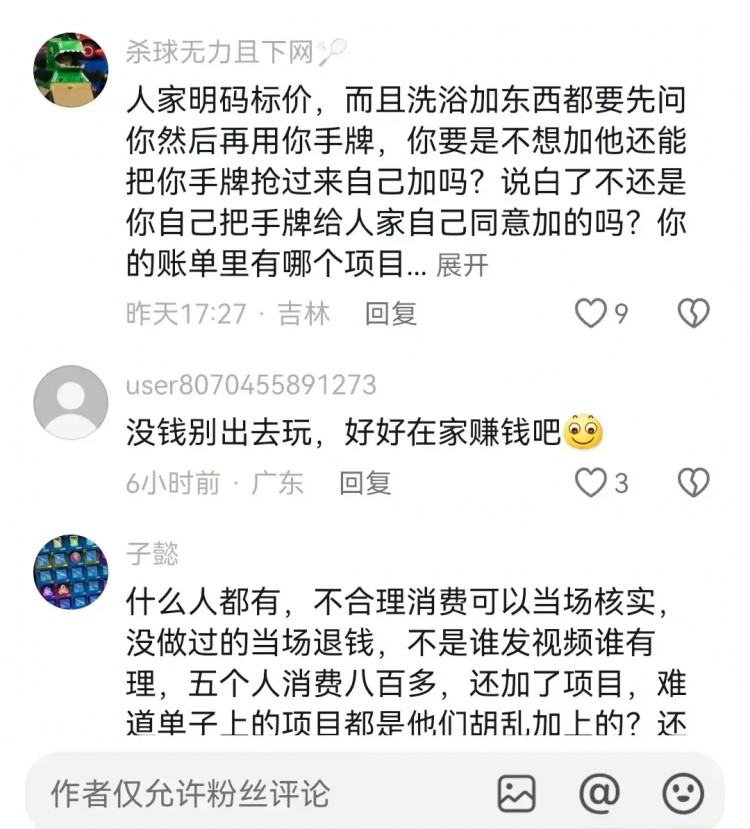Viewport: 750px width, 829px height.
Task: Attach an image to the comment
Action: pyautogui.click(x=517, y=794)
